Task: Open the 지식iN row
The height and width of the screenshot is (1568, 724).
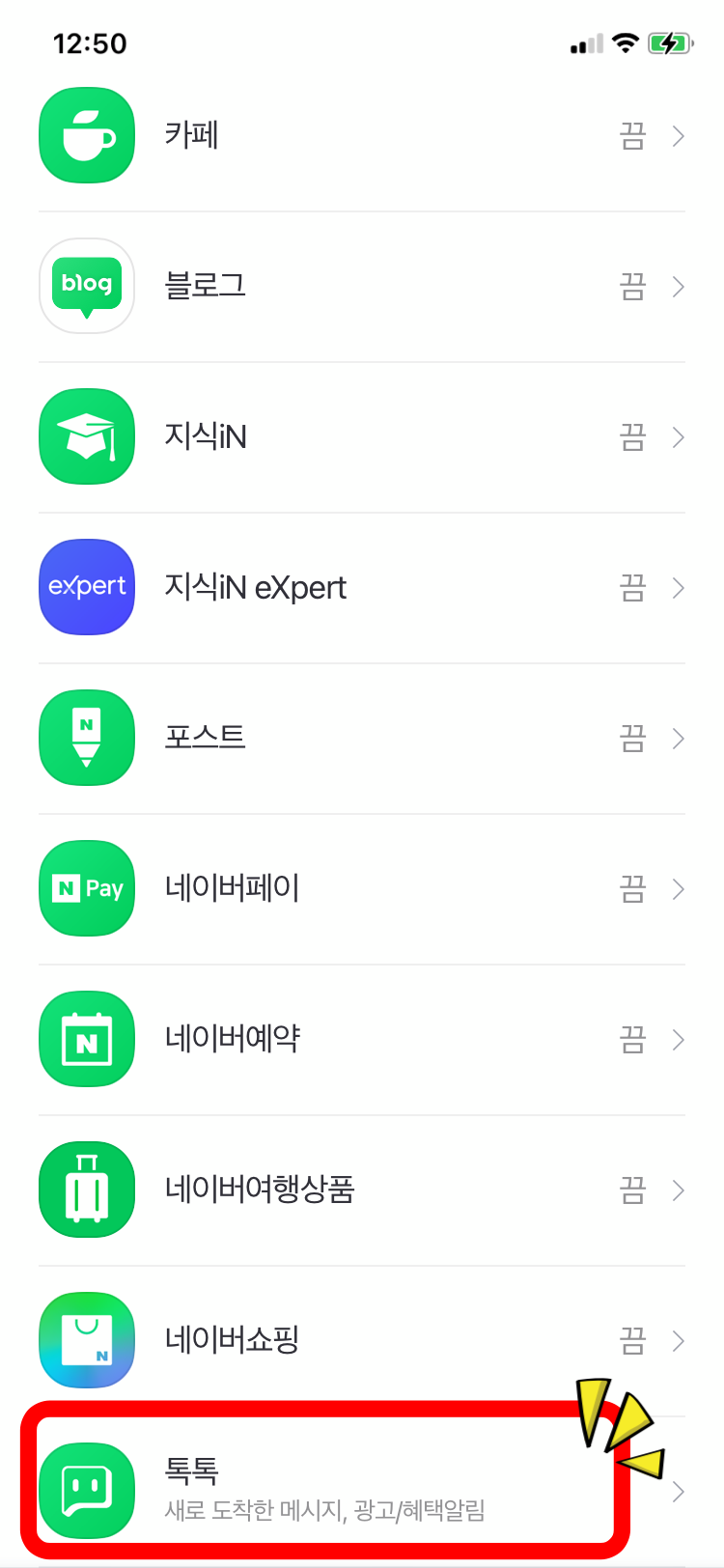Action: point(362,437)
